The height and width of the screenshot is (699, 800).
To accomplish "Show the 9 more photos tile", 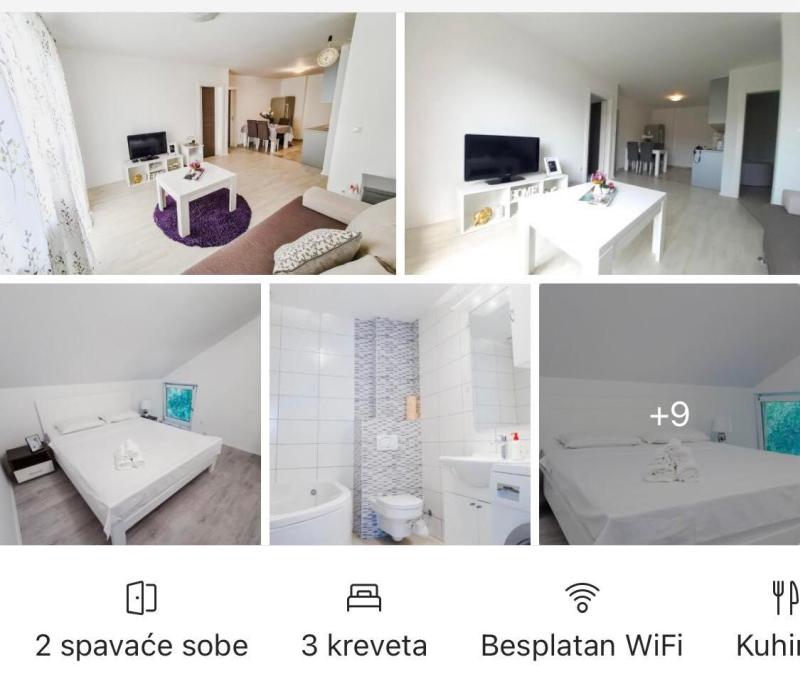I will coord(669,414).
